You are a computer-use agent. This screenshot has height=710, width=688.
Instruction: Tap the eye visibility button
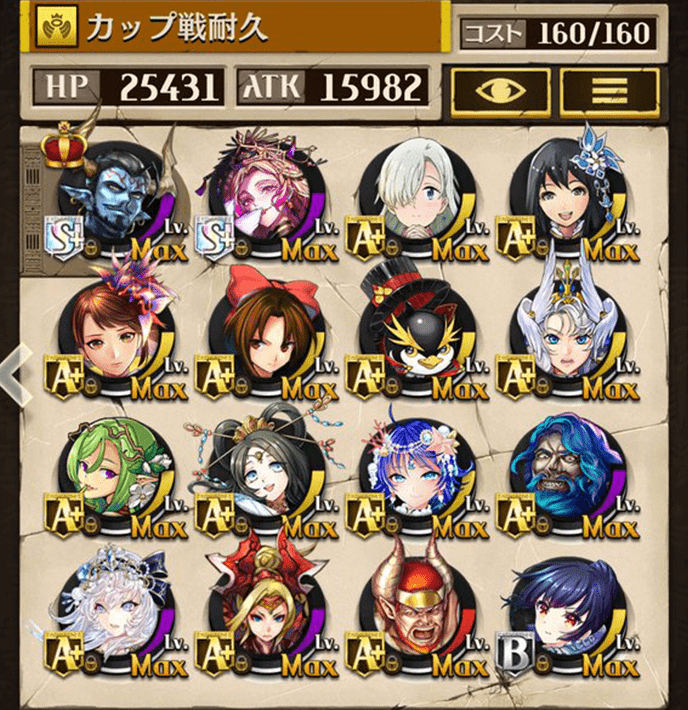(x=499, y=90)
